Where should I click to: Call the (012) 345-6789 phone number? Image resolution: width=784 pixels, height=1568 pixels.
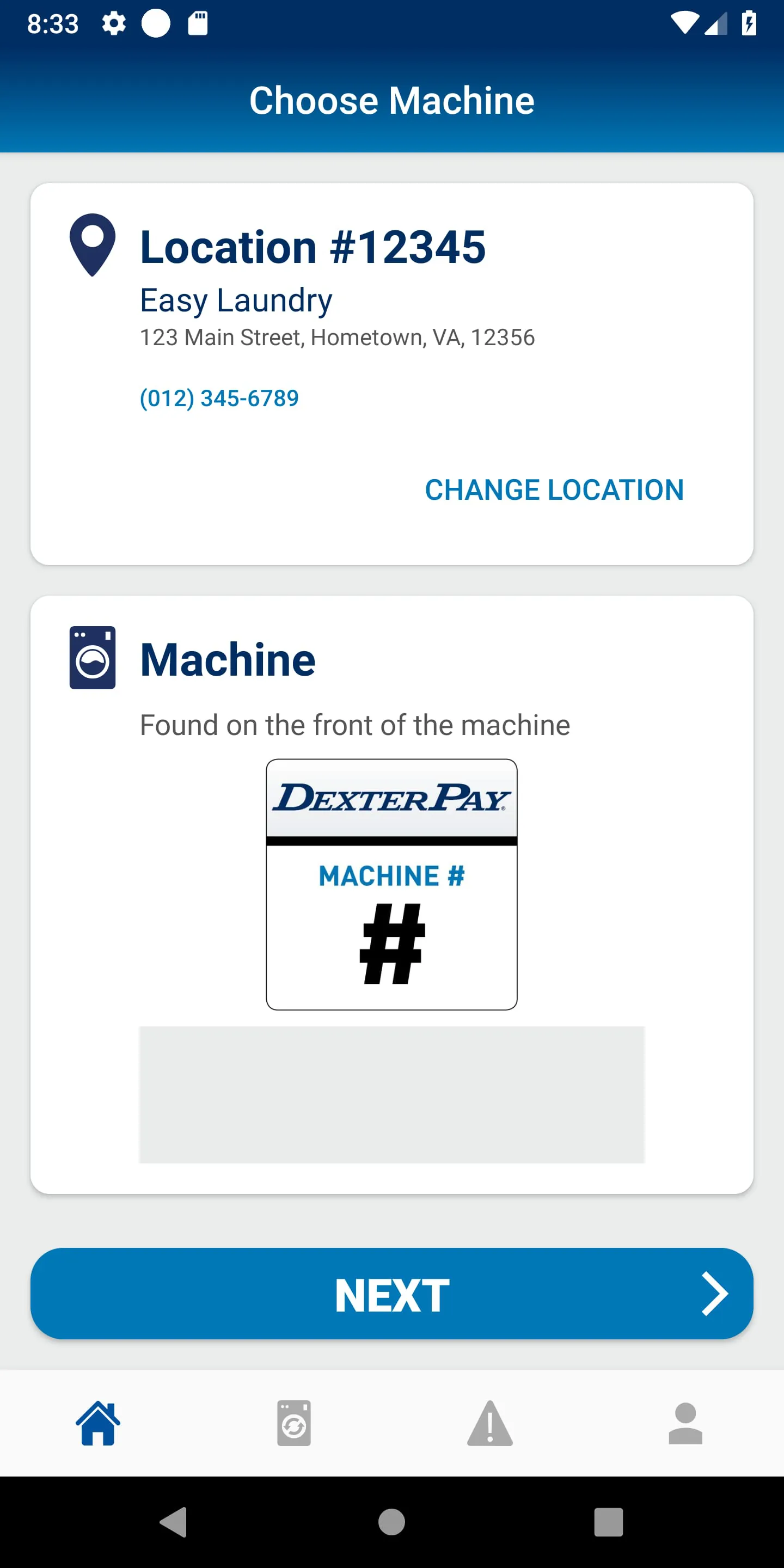(x=218, y=397)
